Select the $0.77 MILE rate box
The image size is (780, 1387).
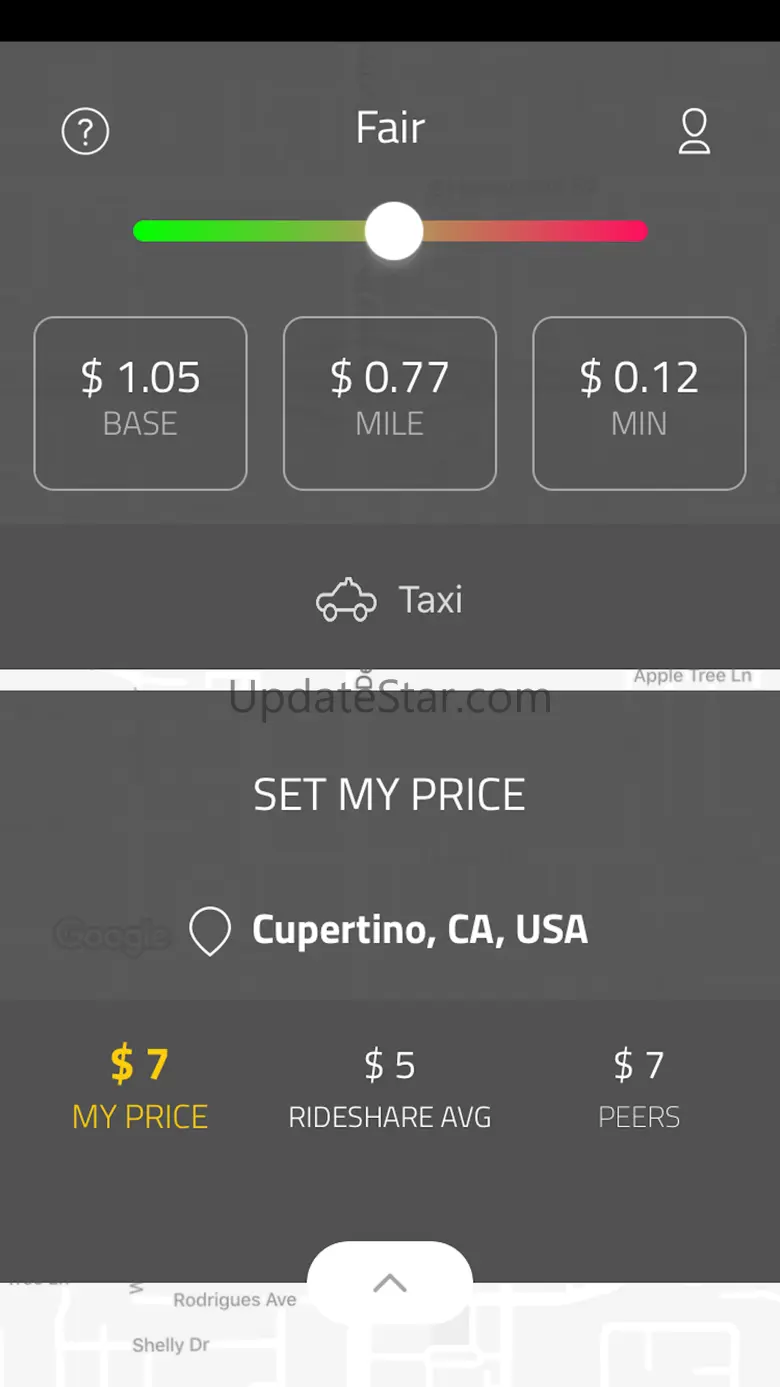click(390, 403)
